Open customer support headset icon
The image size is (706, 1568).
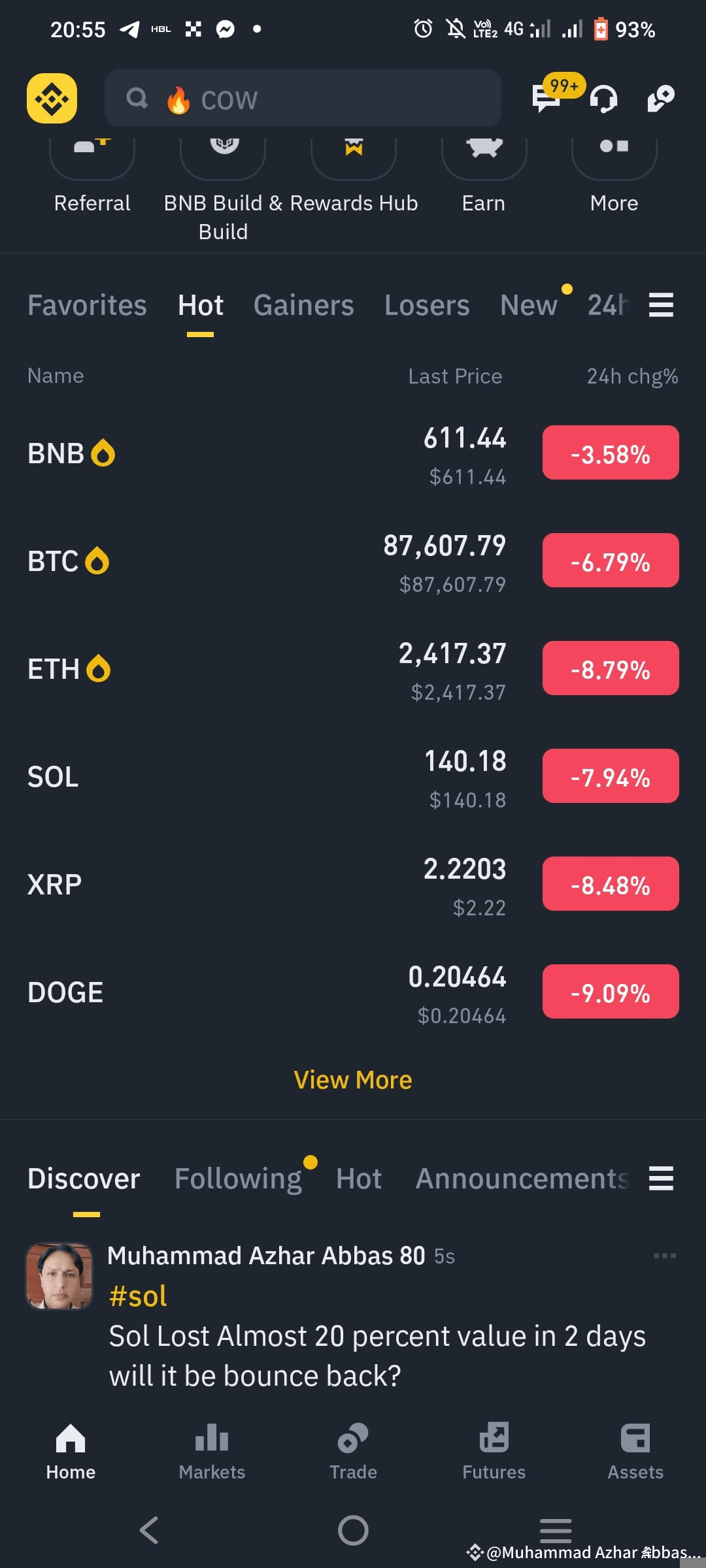(603, 98)
